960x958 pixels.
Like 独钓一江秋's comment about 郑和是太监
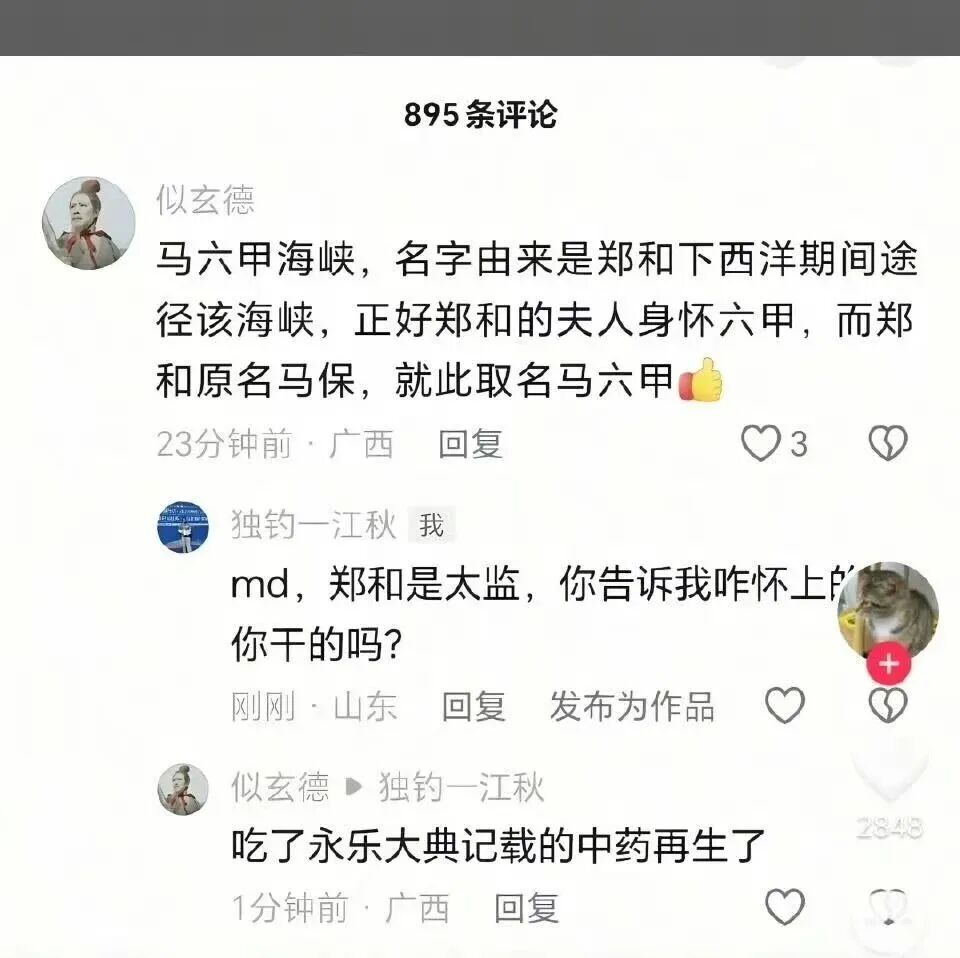tap(785, 707)
